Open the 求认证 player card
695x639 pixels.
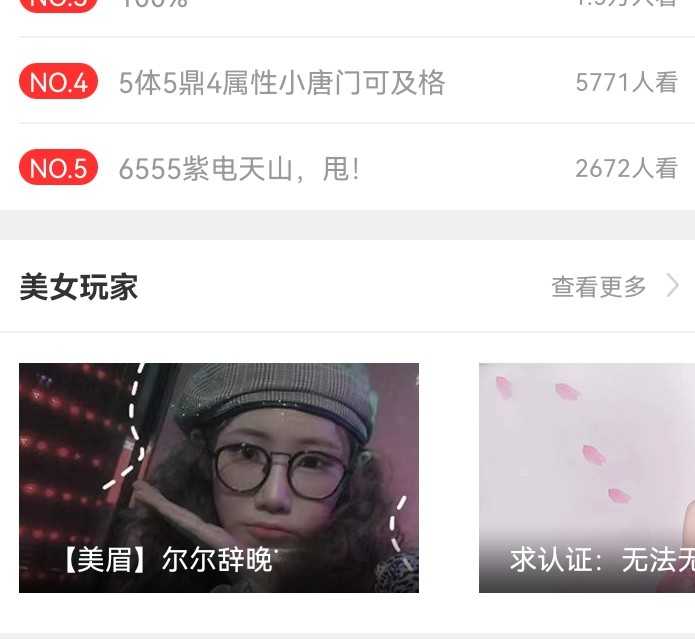click(587, 477)
